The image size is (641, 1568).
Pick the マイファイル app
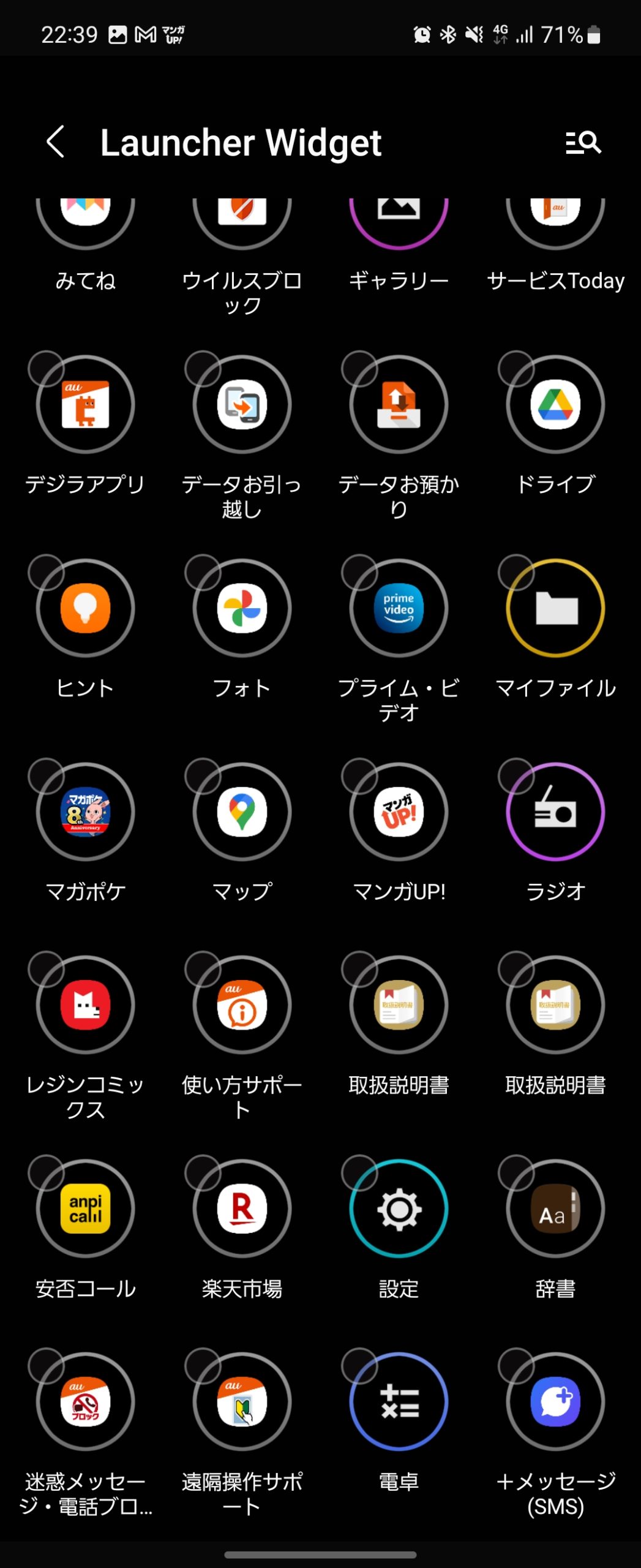(x=555, y=608)
